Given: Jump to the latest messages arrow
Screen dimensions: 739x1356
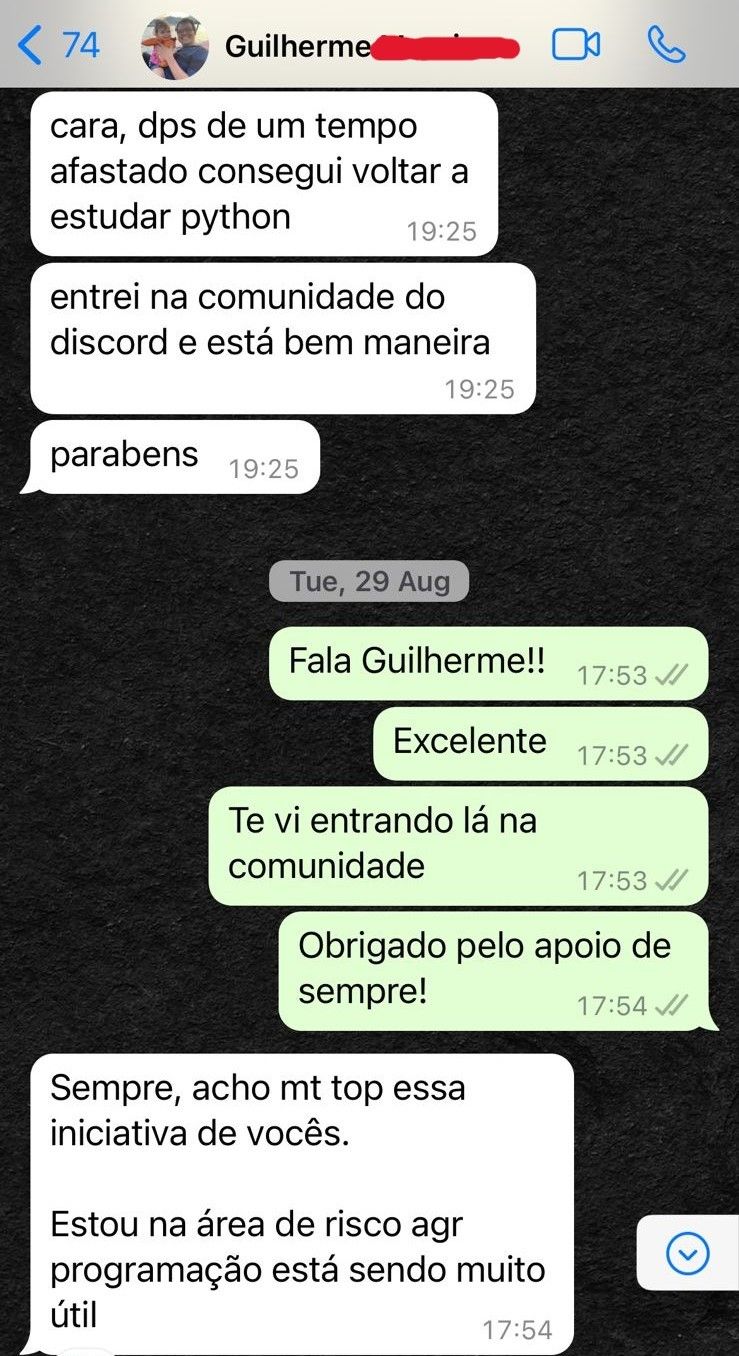Looking at the screenshot, I should click(687, 1252).
